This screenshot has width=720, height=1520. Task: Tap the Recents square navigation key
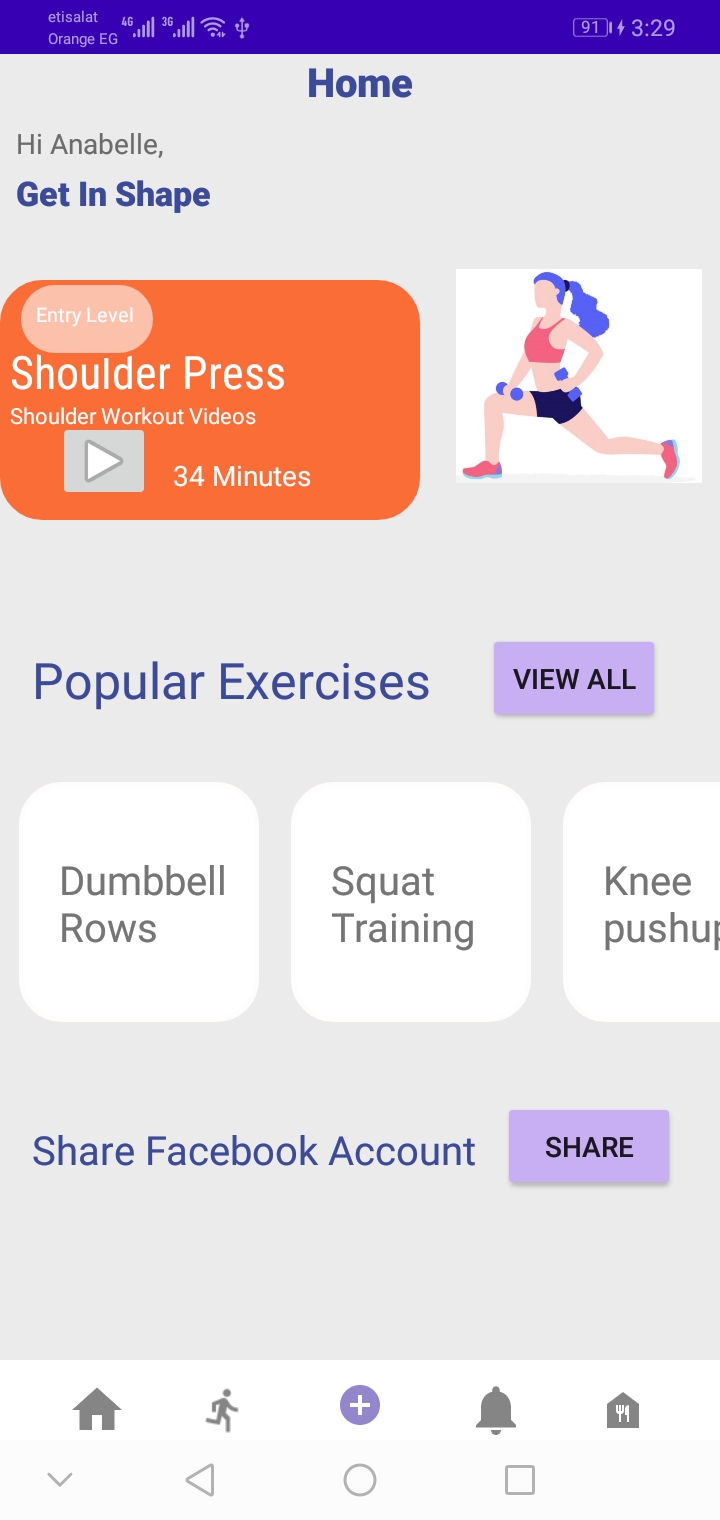click(519, 1480)
